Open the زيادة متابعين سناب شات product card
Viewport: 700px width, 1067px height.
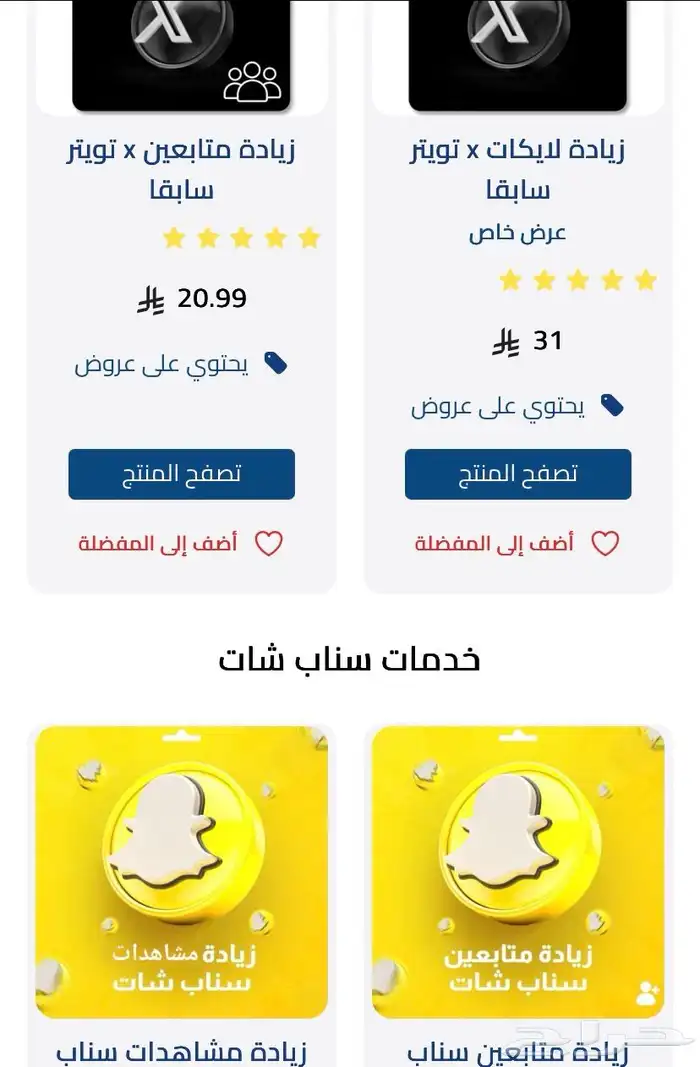(x=518, y=873)
